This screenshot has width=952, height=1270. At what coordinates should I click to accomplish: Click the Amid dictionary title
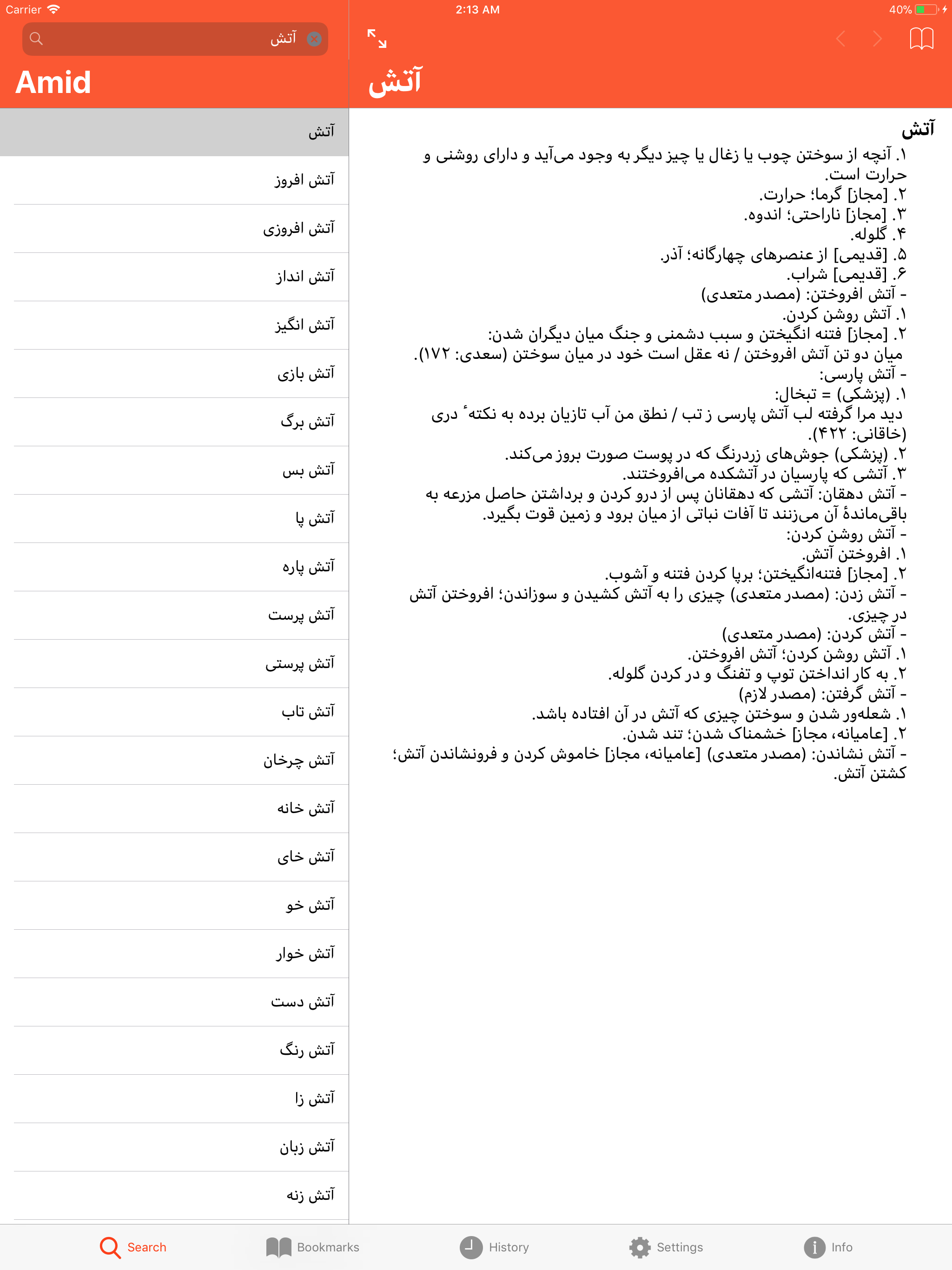click(53, 82)
